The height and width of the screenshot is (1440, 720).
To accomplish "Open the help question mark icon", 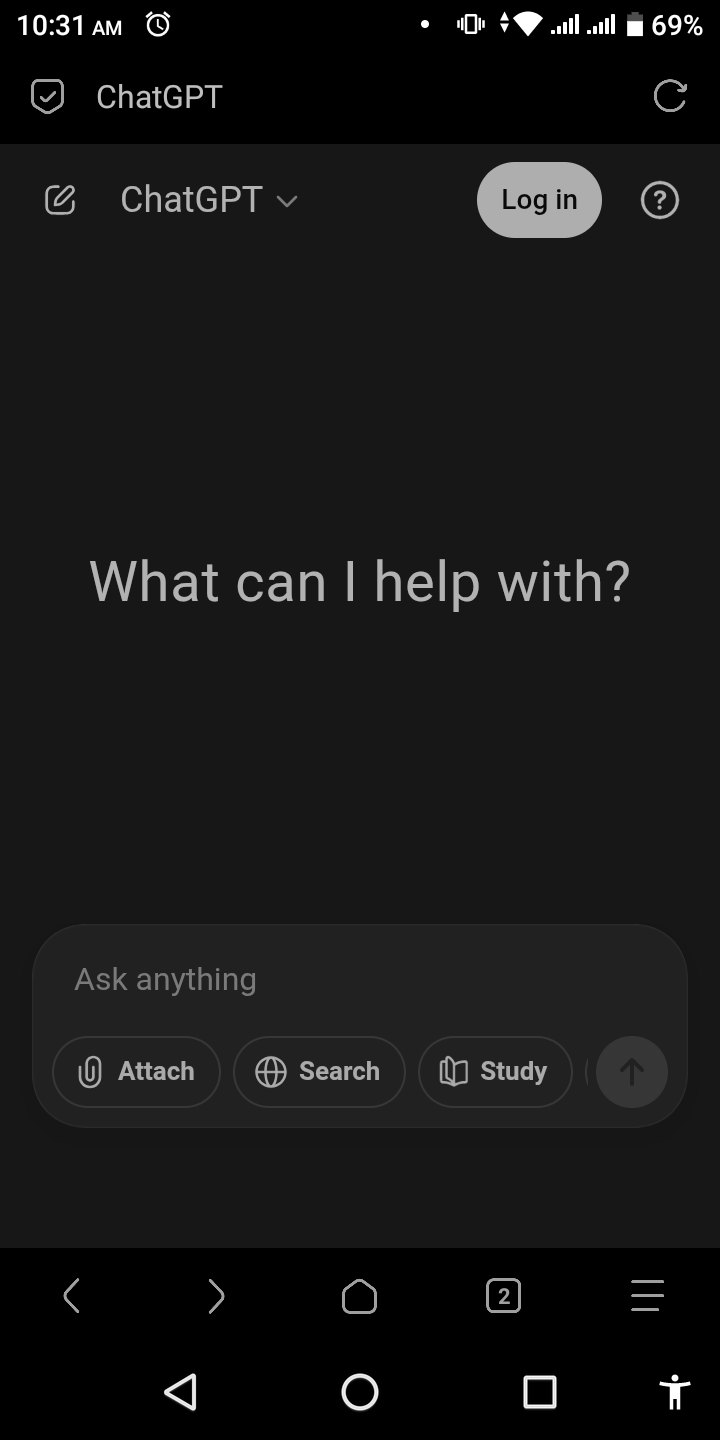I will [x=659, y=200].
